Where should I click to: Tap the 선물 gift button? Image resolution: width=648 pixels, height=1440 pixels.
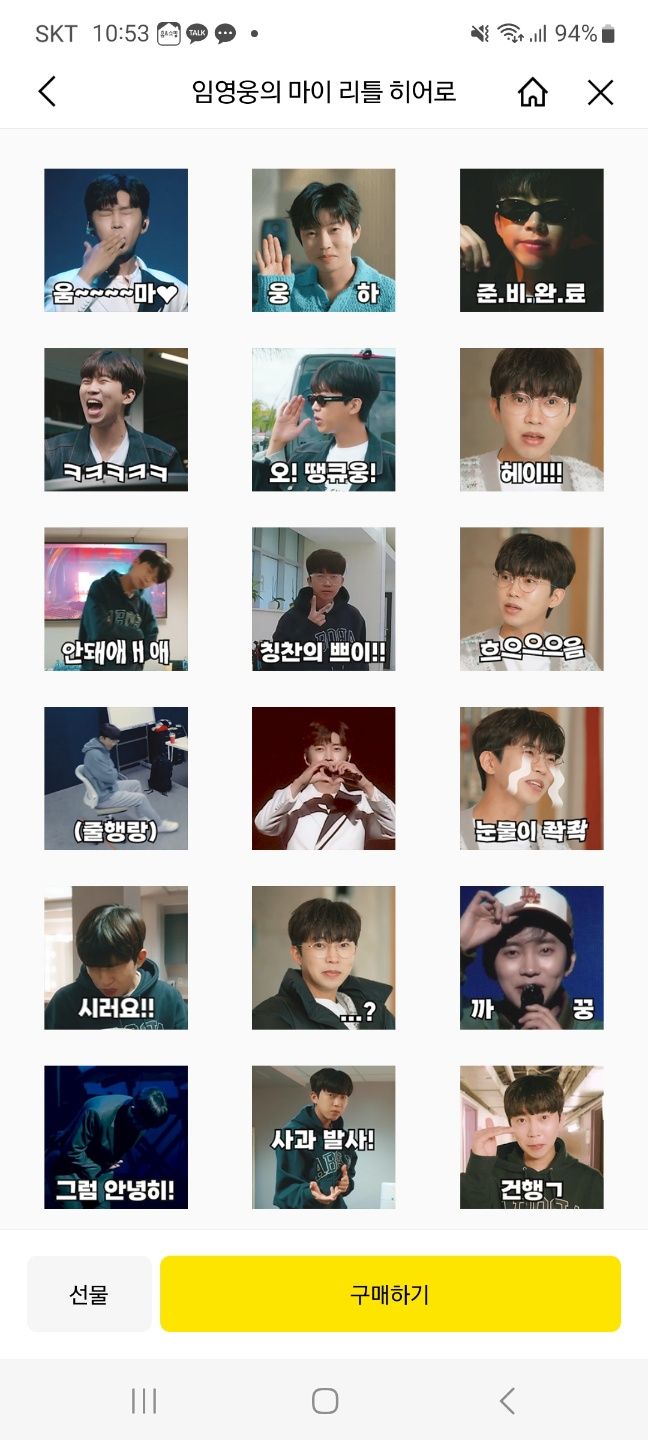click(89, 1294)
